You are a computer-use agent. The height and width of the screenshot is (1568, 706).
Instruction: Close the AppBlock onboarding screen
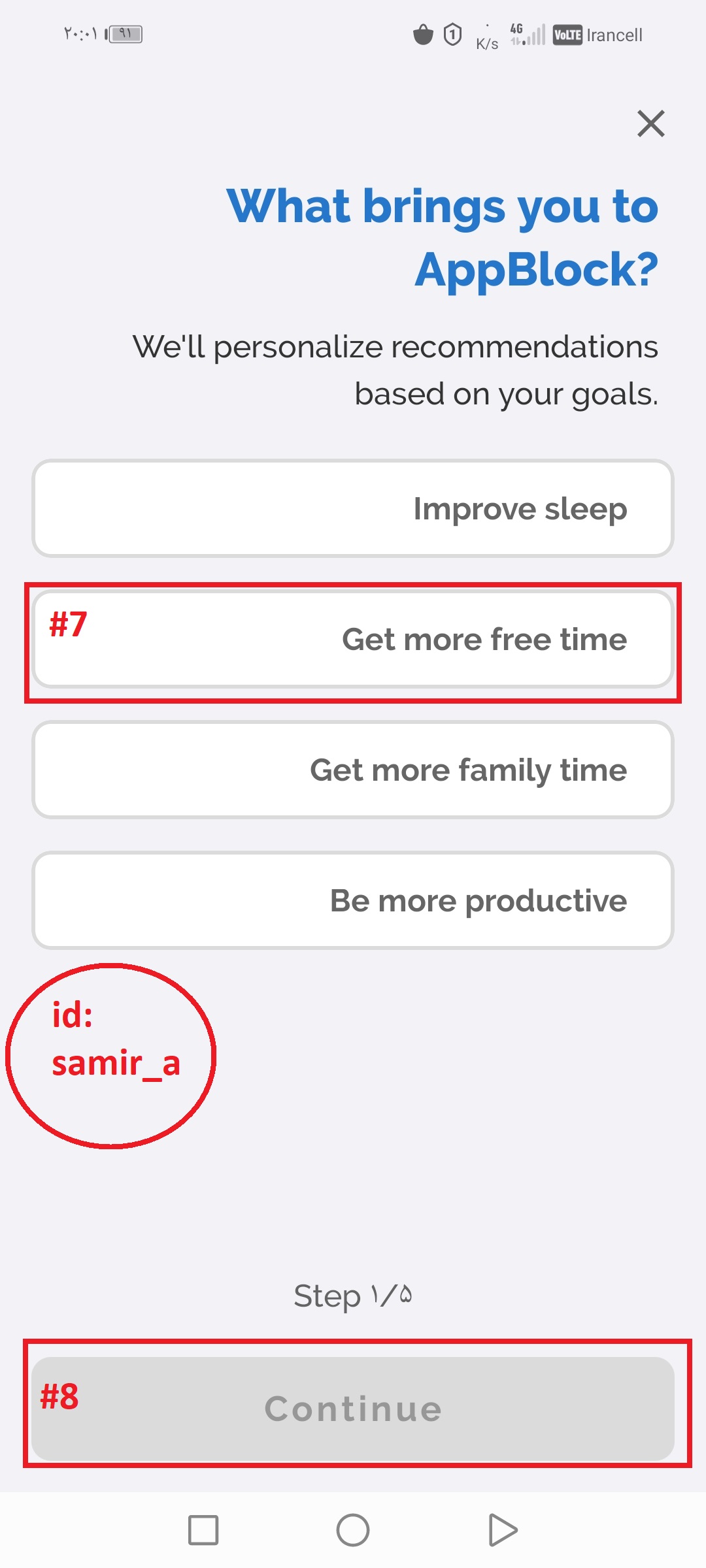pyautogui.click(x=650, y=123)
